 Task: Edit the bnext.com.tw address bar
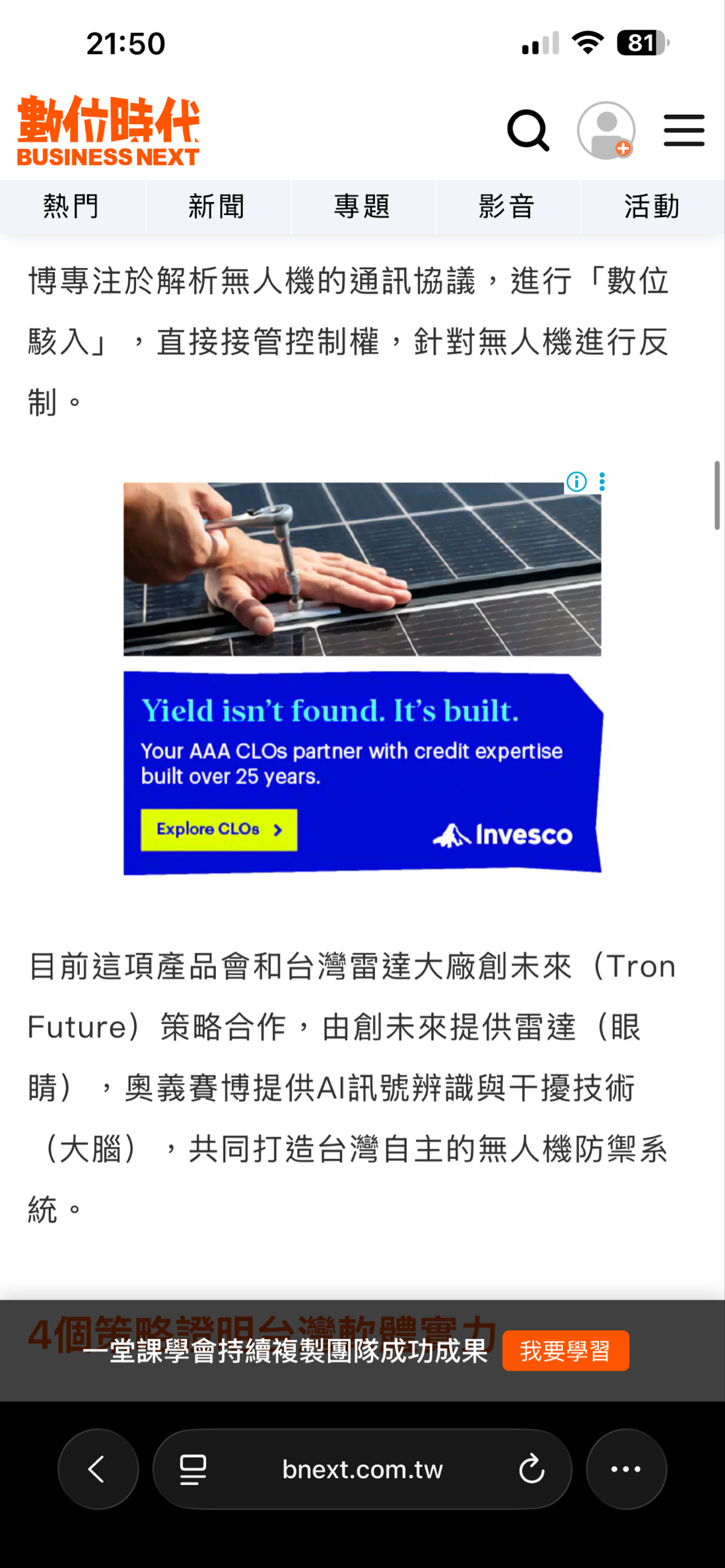click(x=362, y=1469)
